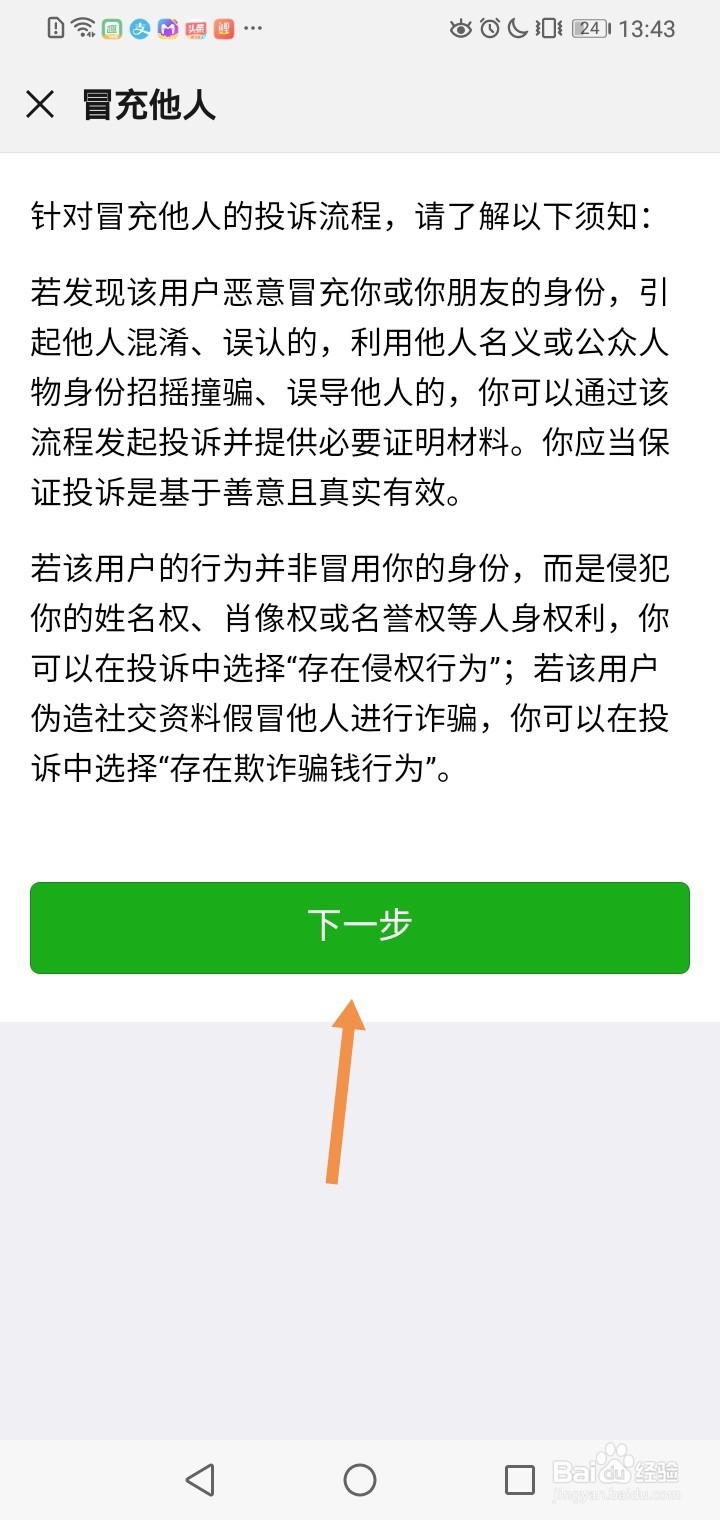The image size is (720, 1520).
Task: Tap the purple M app notification icon
Action: pyautogui.click(x=167, y=28)
